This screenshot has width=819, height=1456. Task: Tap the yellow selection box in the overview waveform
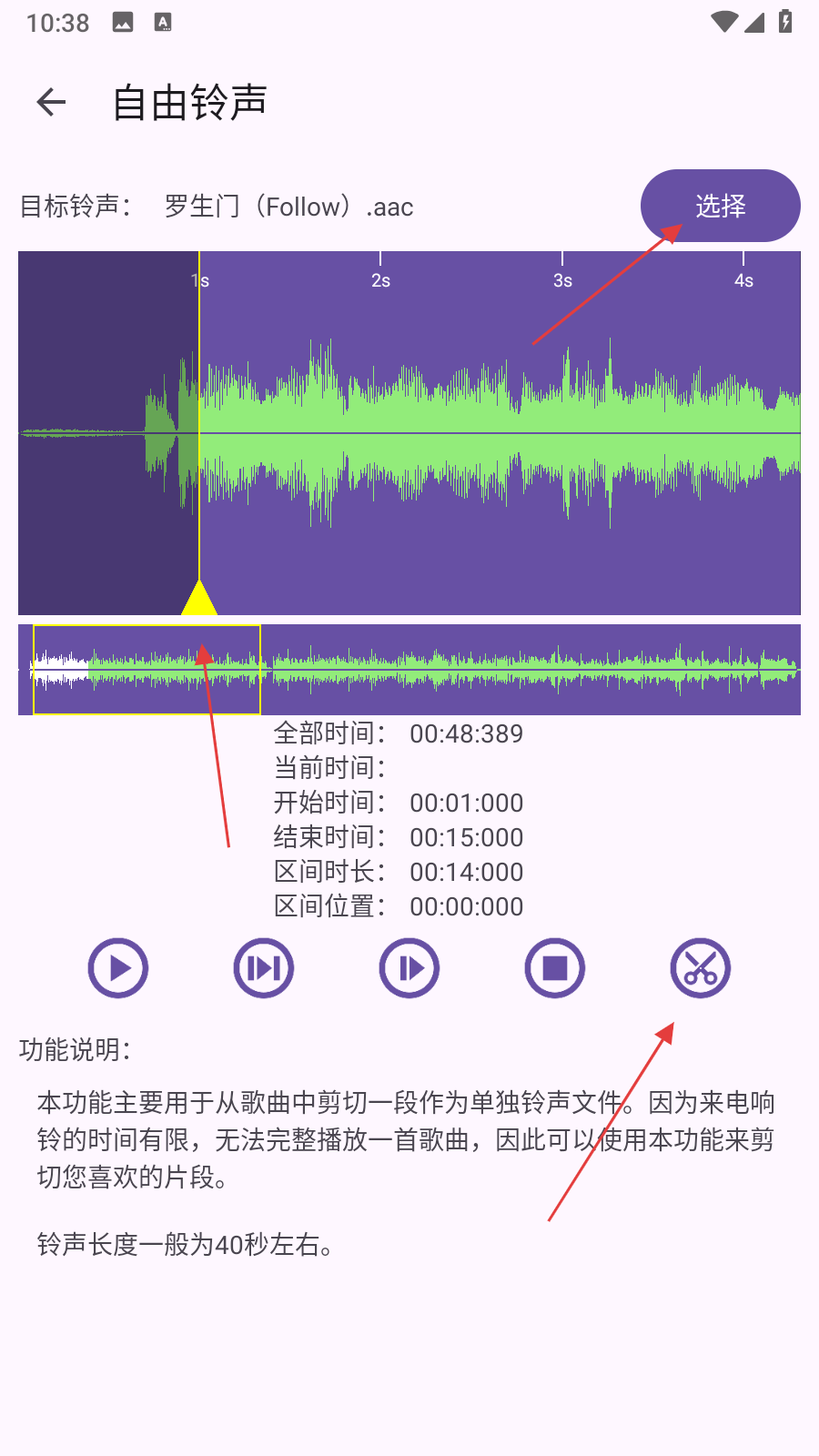click(x=147, y=670)
